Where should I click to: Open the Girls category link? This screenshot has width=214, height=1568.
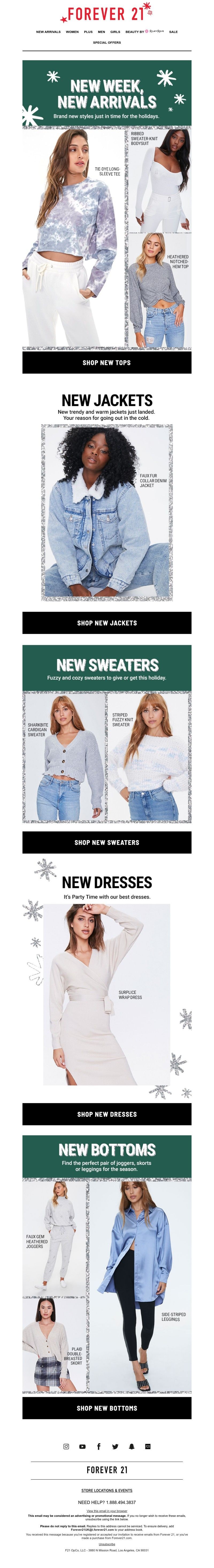tap(115, 32)
